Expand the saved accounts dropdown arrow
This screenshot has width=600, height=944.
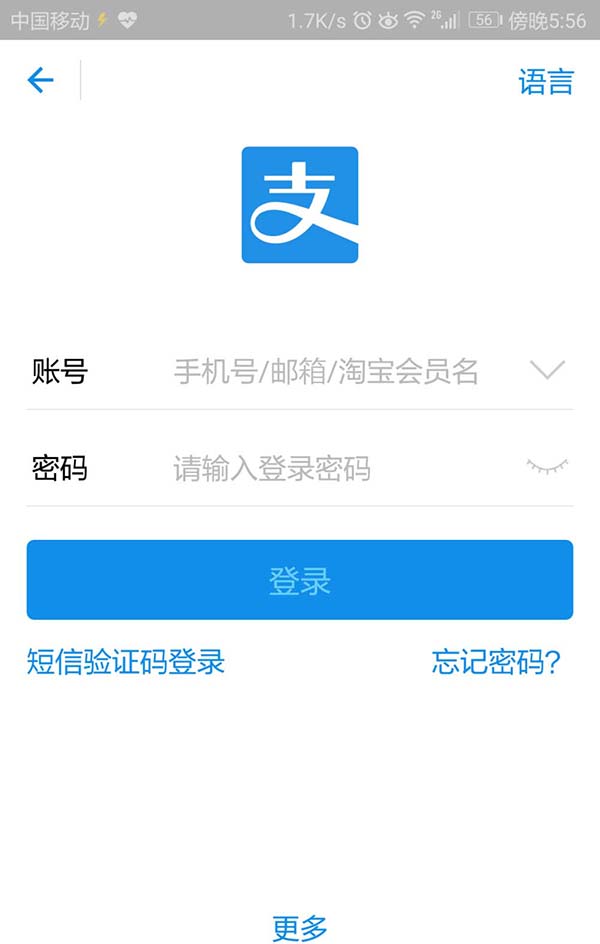click(547, 371)
